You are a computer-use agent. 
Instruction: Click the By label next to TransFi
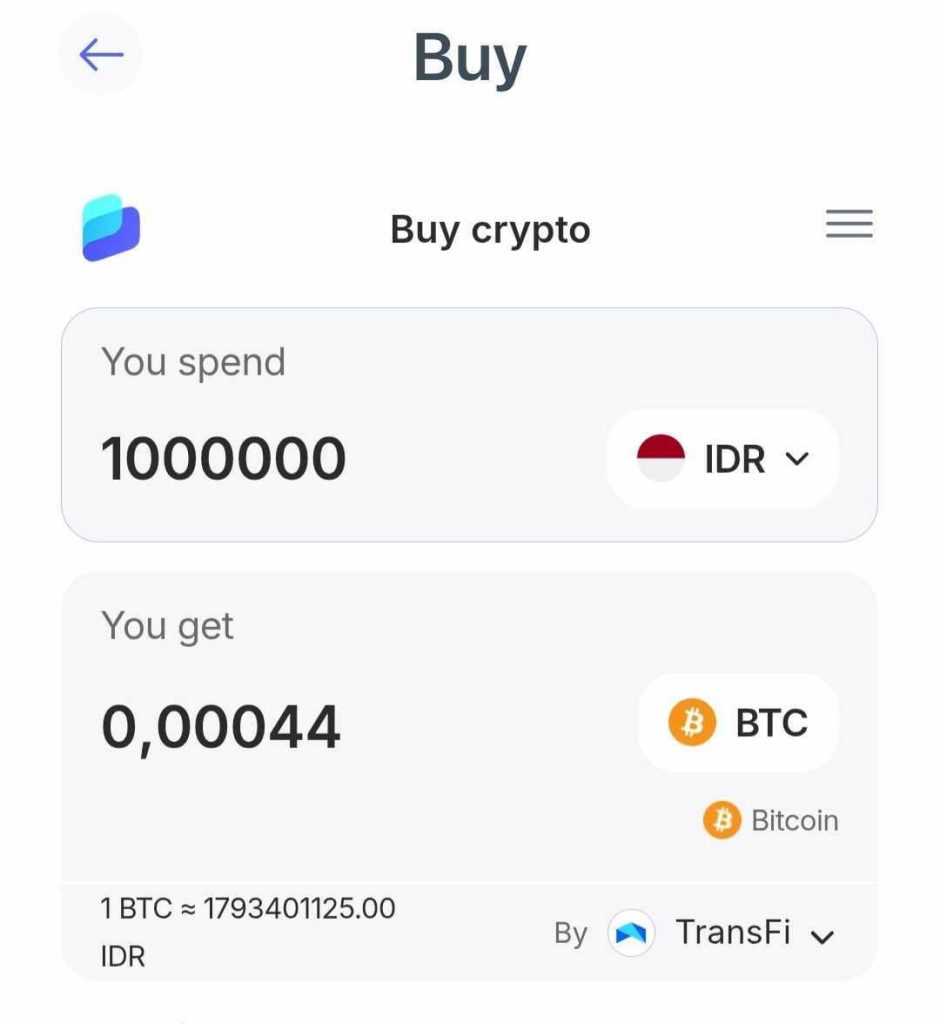tap(572, 933)
